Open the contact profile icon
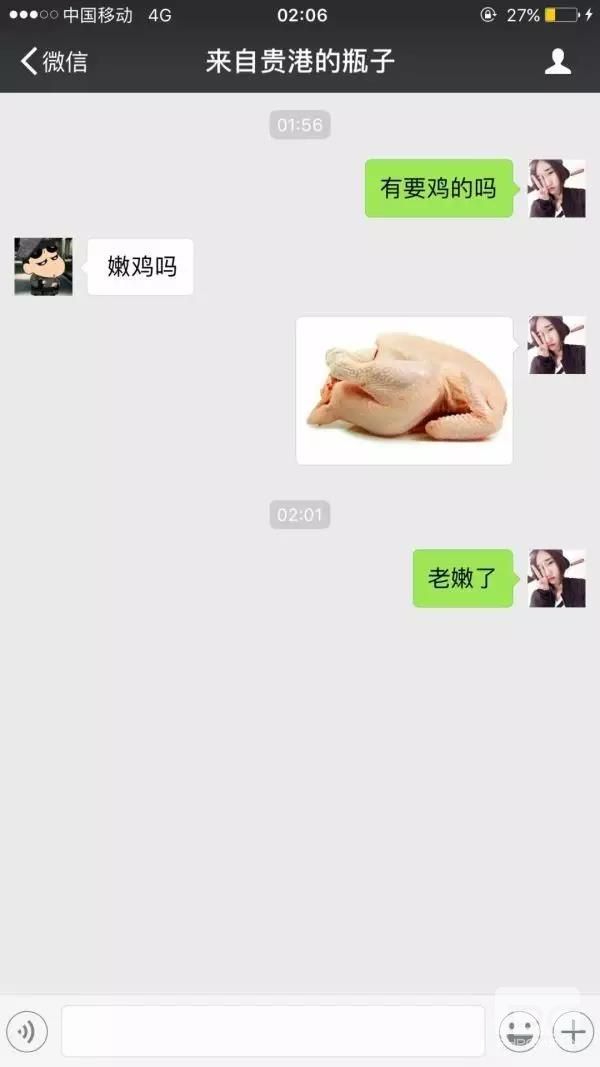Image resolution: width=600 pixels, height=1067 pixels. tap(557, 62)
